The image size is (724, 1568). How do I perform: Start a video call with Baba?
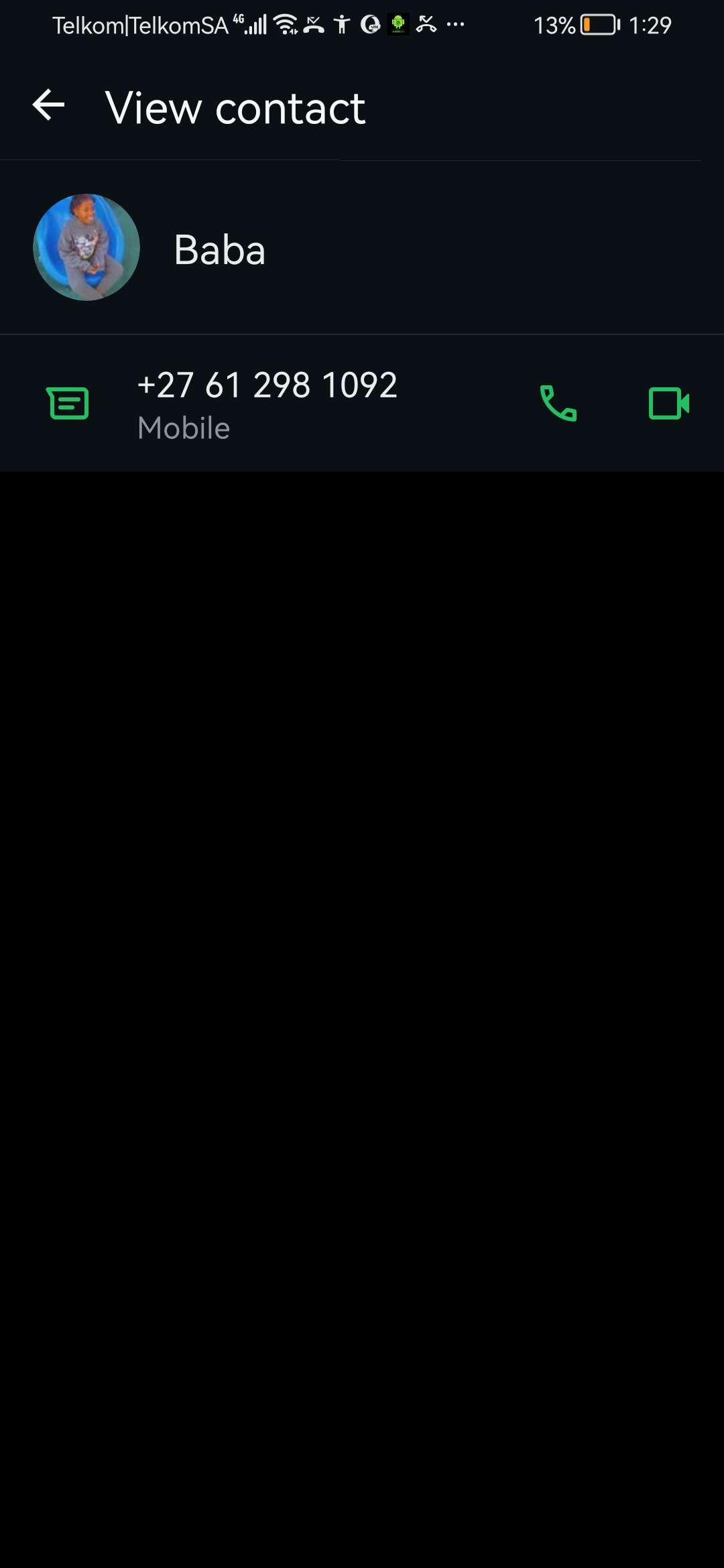pos(668,403)
